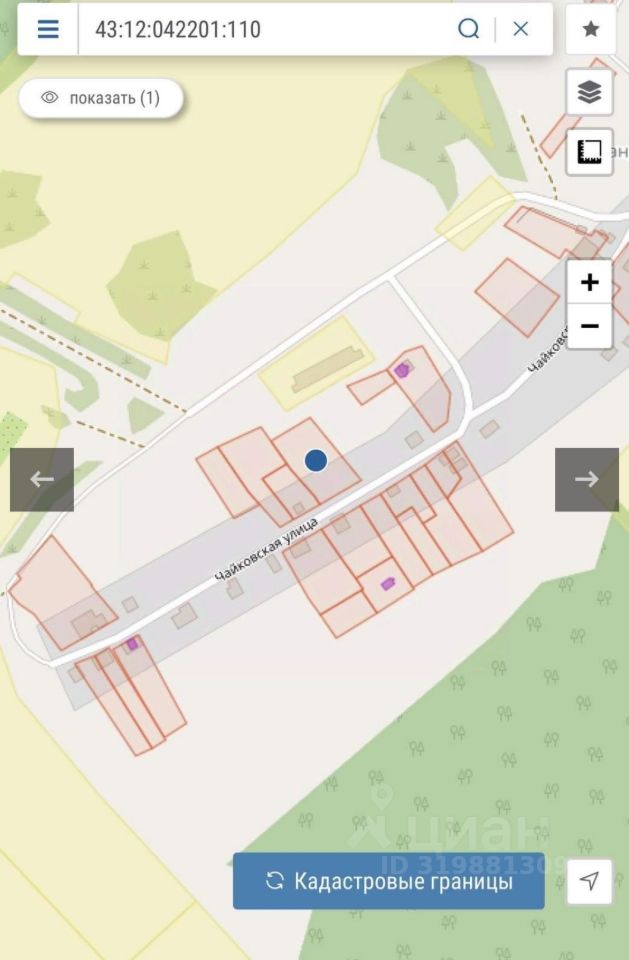This screenshot has height=960, width=629.
Task: Open favorites with the star button
Action: pyautogui.click(x=590, y=29)
